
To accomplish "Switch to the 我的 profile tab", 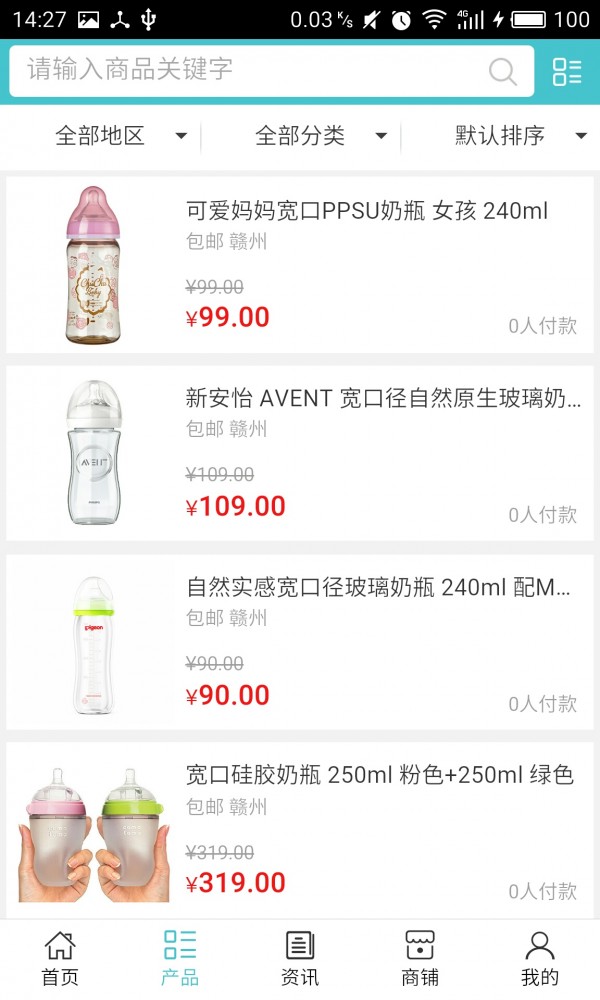I will pyautogui.click(x=540, y=958).
